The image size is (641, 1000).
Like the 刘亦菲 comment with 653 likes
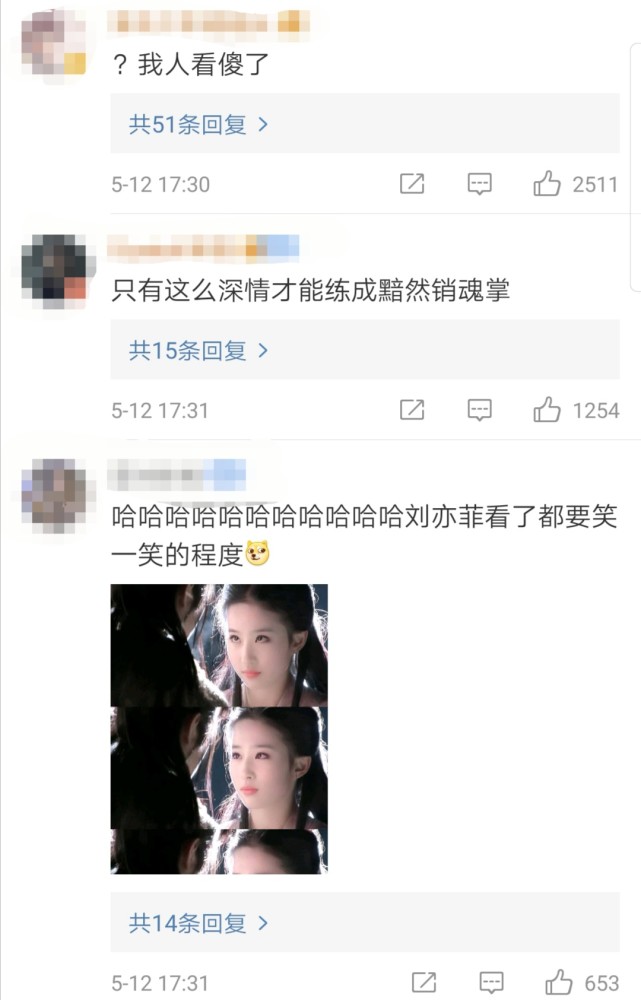click(559, 982)
